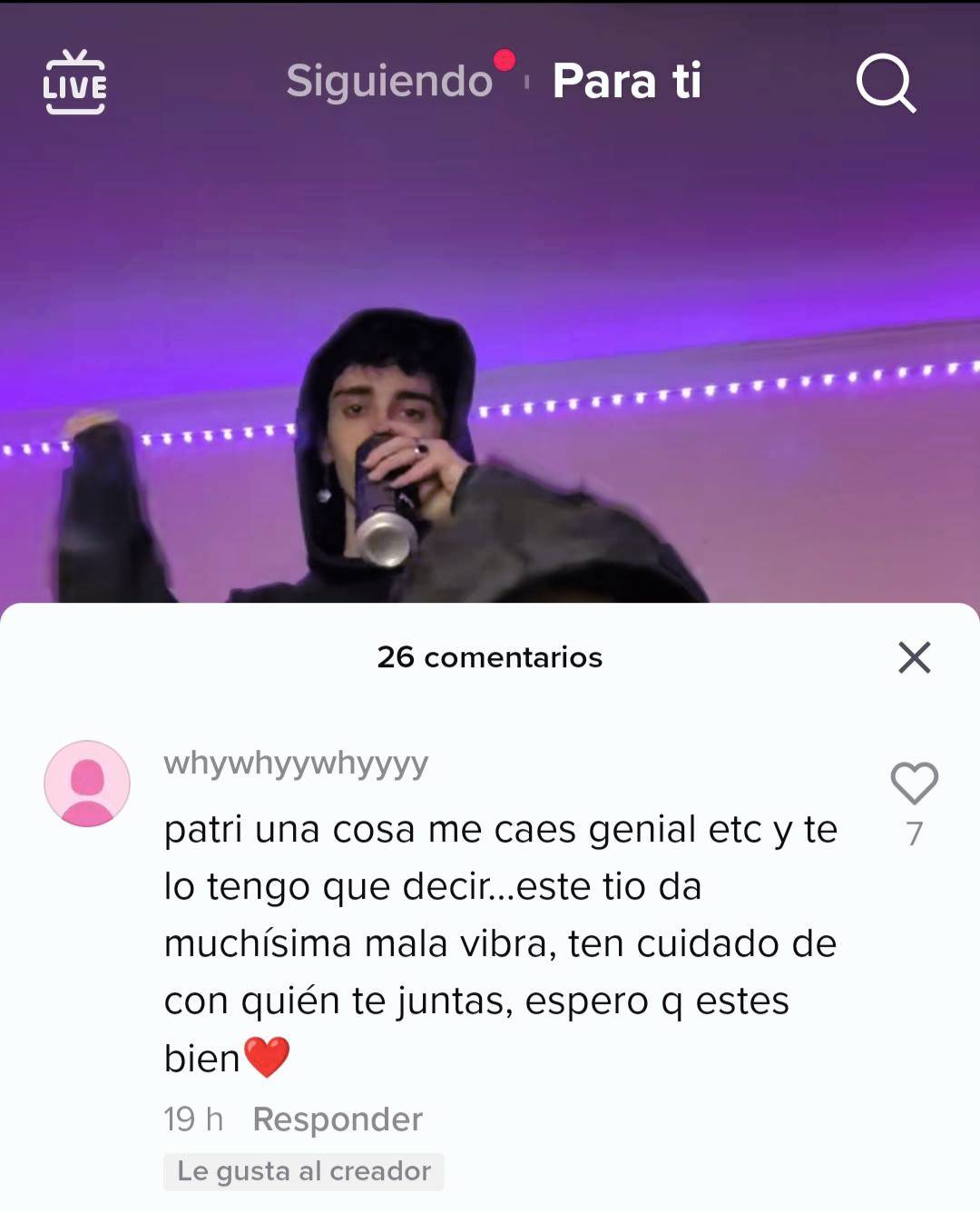Switch to the Para ti tab
This screenshot has width=980, height=1212.
click(626, 81)
